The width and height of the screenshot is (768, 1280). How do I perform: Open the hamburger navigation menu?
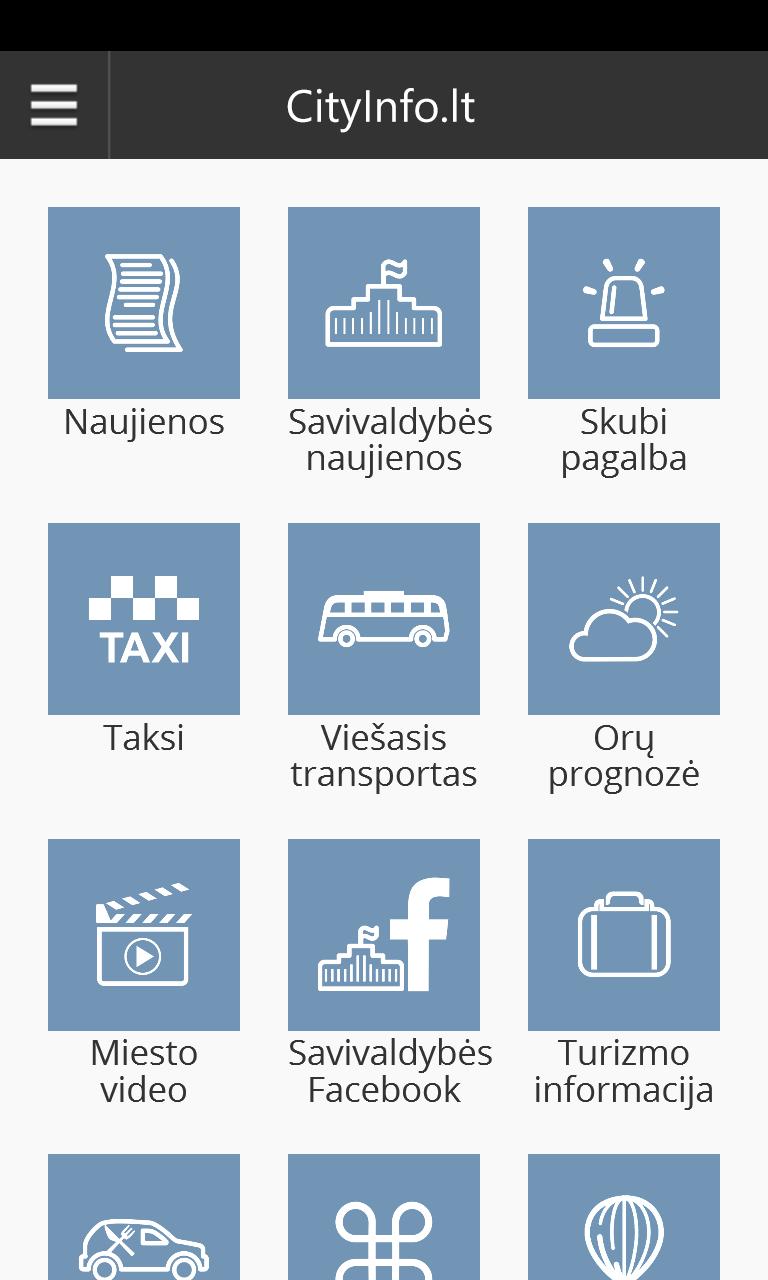(53, 104)
